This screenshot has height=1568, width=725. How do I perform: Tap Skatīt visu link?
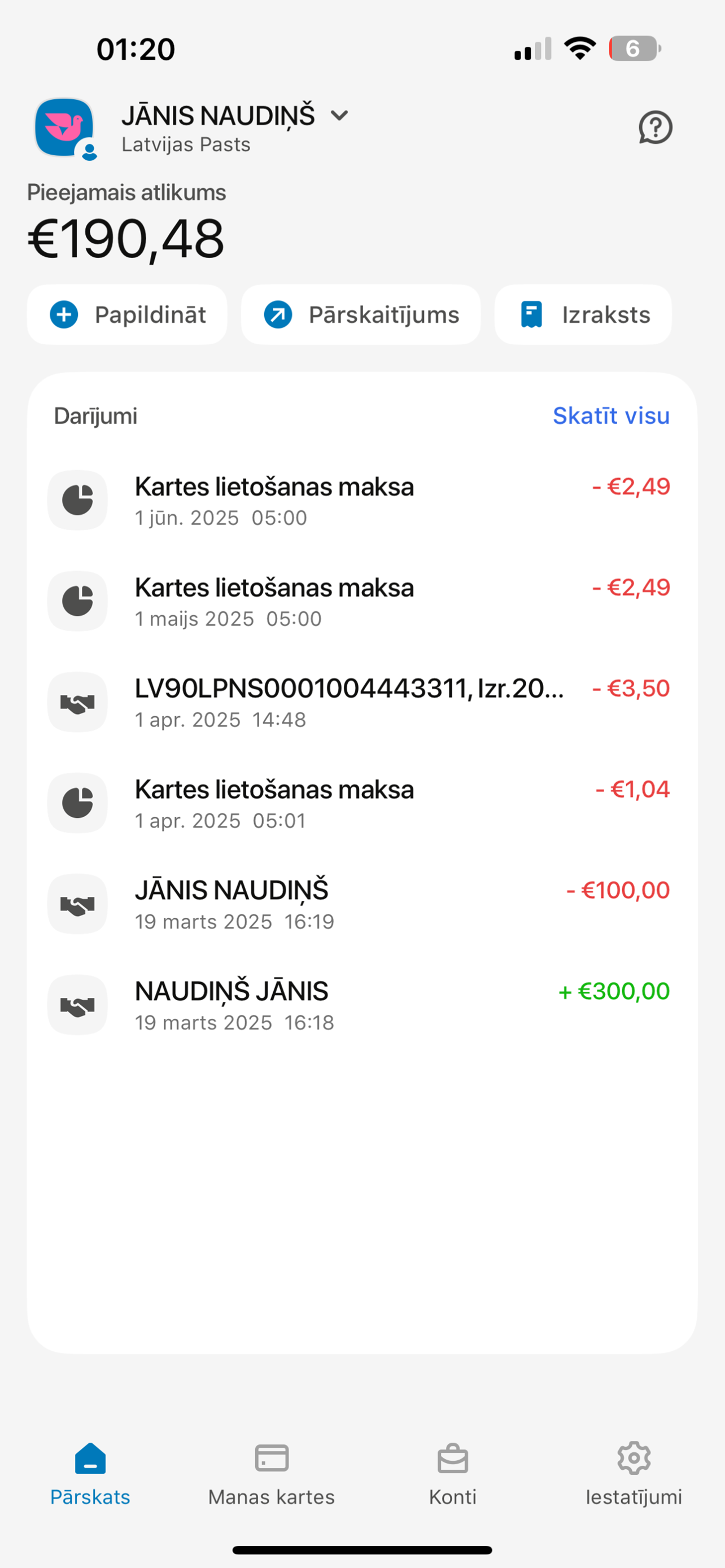[x=611, y=416]
